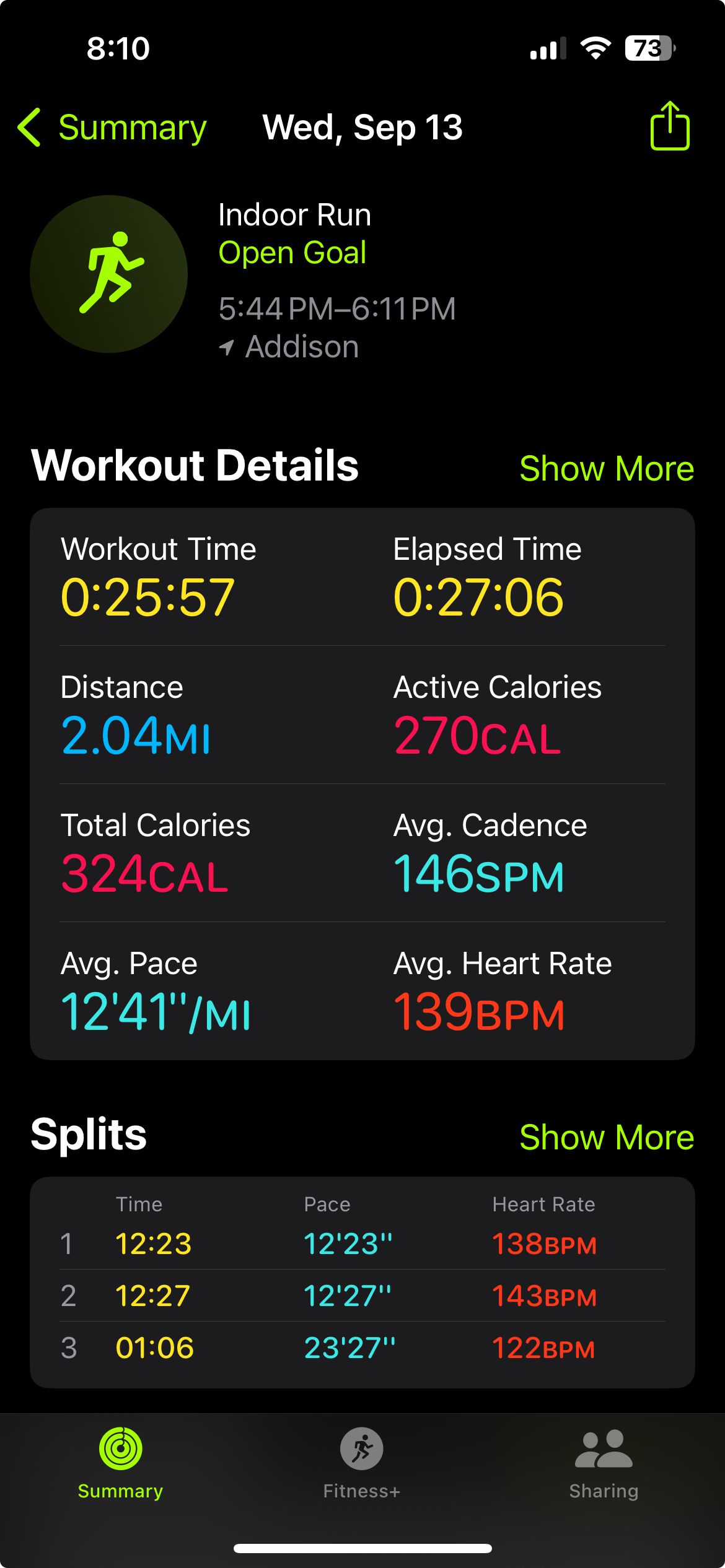Show more Splits
Image resolution: width=725 pixels, height=1568 pixels.
[x=607, y=1137]
